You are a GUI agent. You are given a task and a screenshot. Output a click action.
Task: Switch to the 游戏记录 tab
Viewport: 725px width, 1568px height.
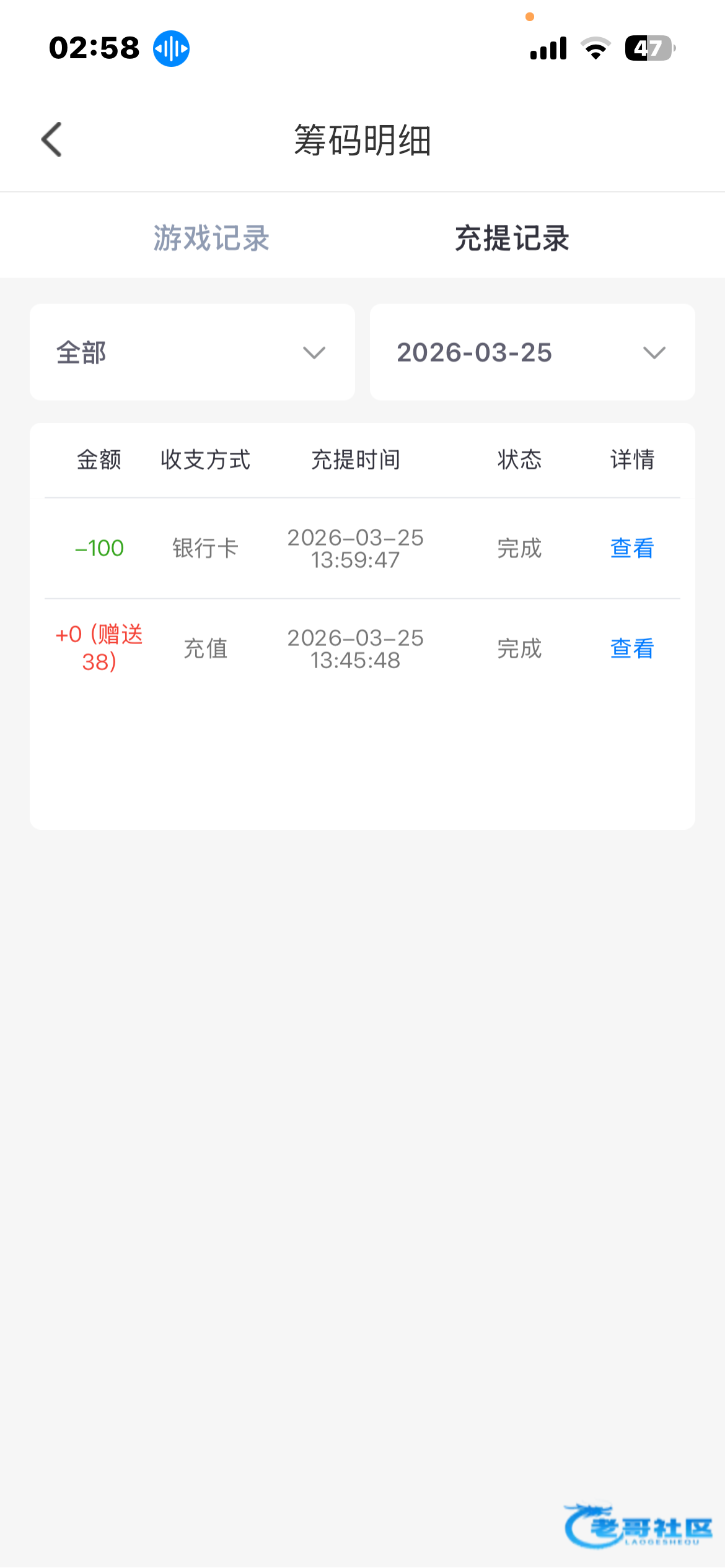click(211, 238)
